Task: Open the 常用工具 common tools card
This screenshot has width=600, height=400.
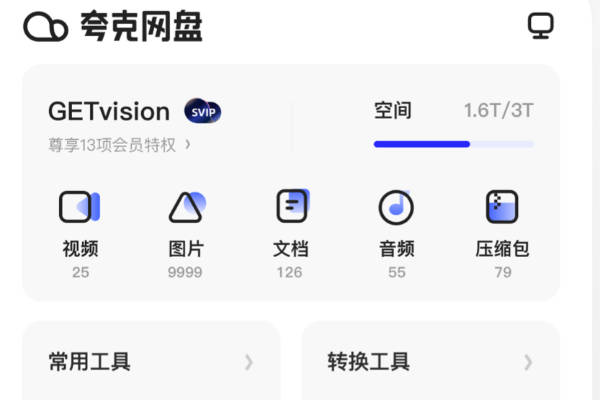Action: 150,362
